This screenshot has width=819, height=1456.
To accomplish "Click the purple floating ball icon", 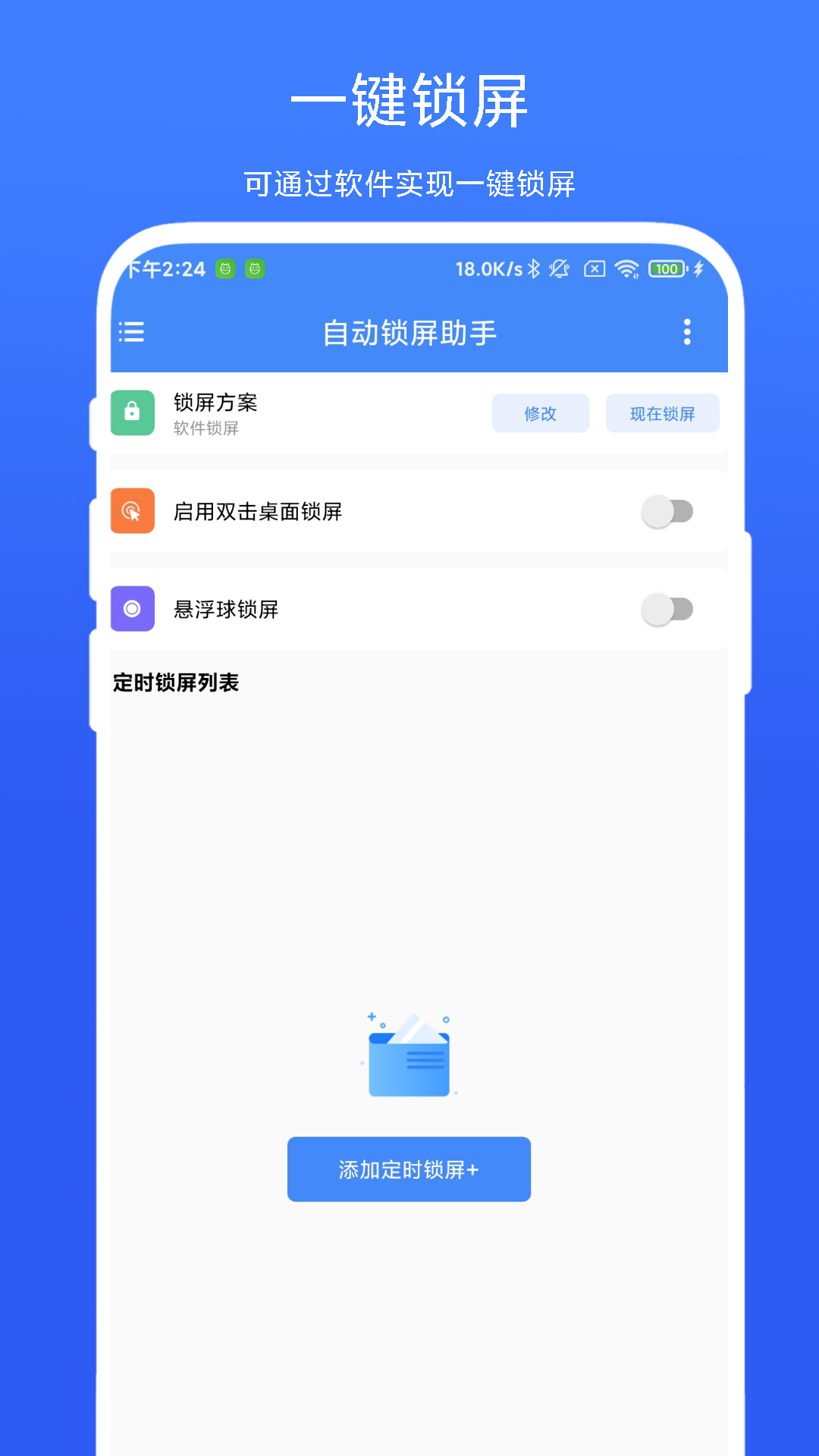I will point(132,608).
